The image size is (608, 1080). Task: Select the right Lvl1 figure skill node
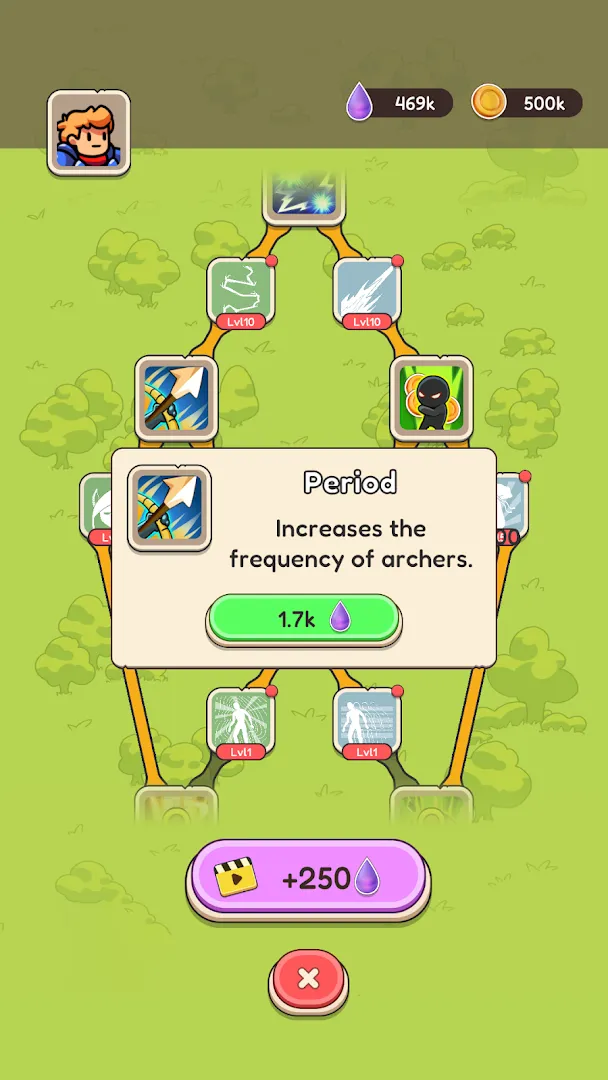[x=367, y=720]
